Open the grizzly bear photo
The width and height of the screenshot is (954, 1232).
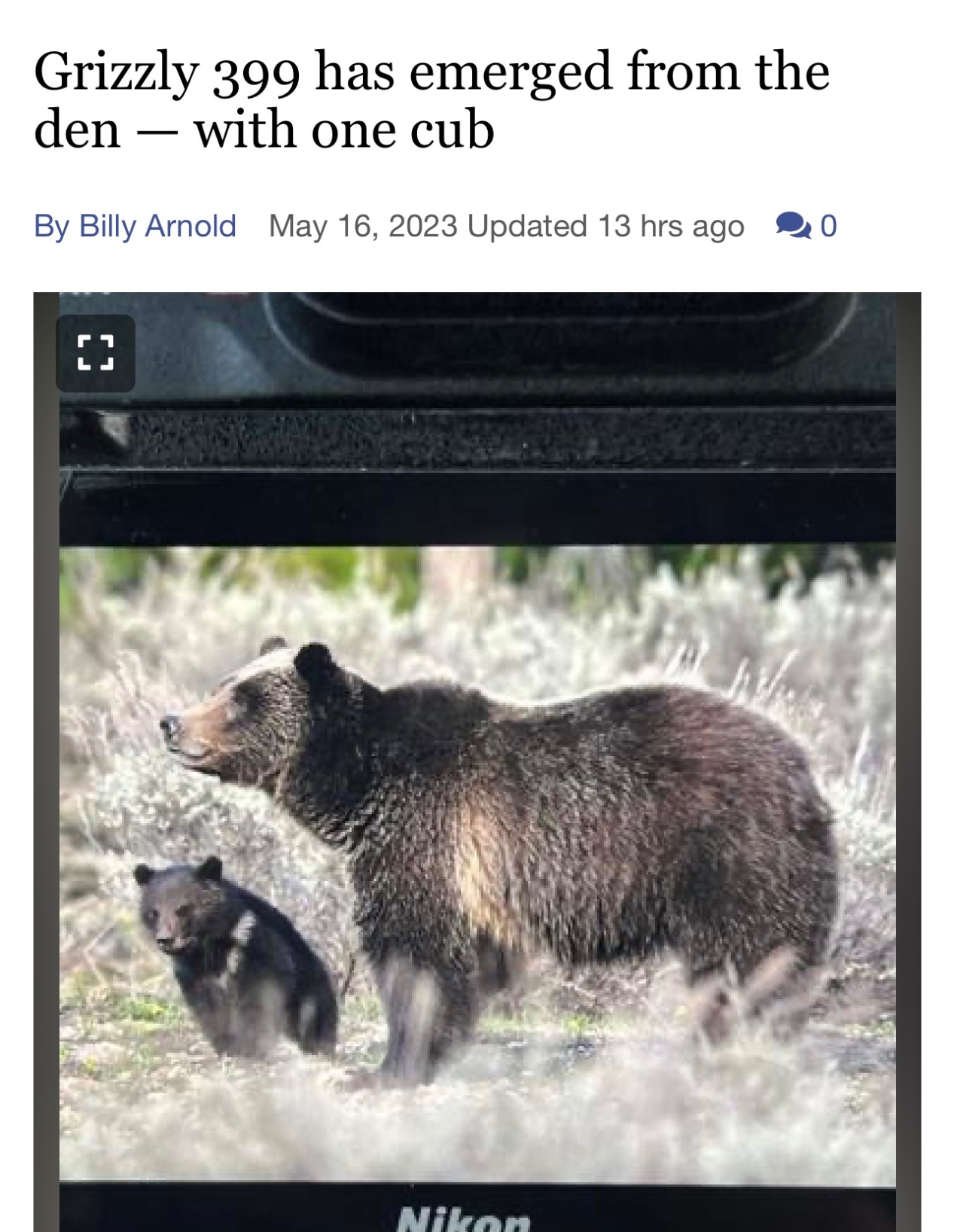pos(477,828)
